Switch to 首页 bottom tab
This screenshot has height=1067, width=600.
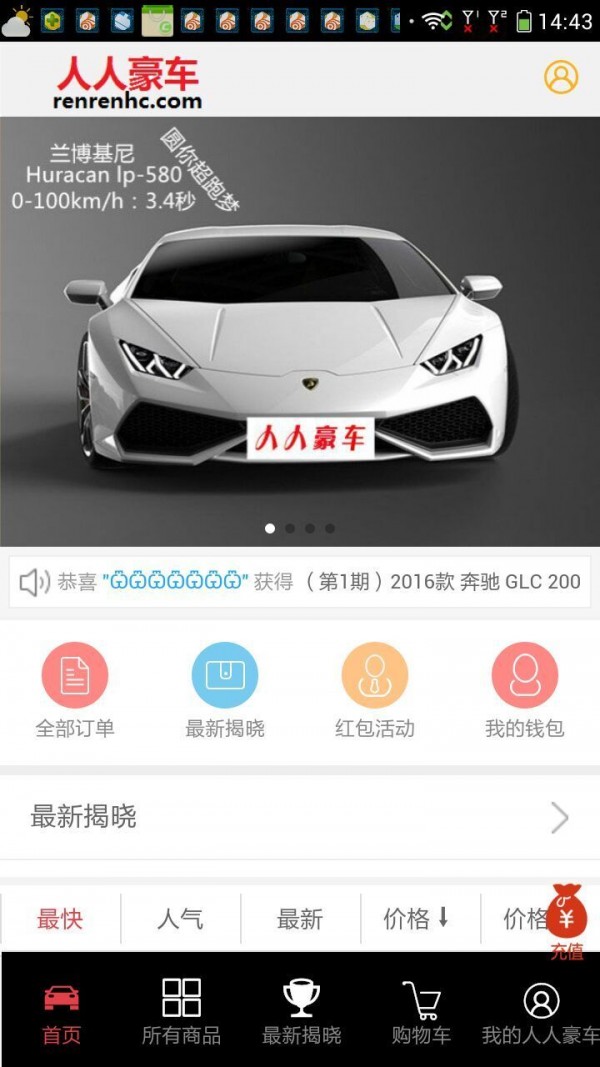tap(61, 1013)
